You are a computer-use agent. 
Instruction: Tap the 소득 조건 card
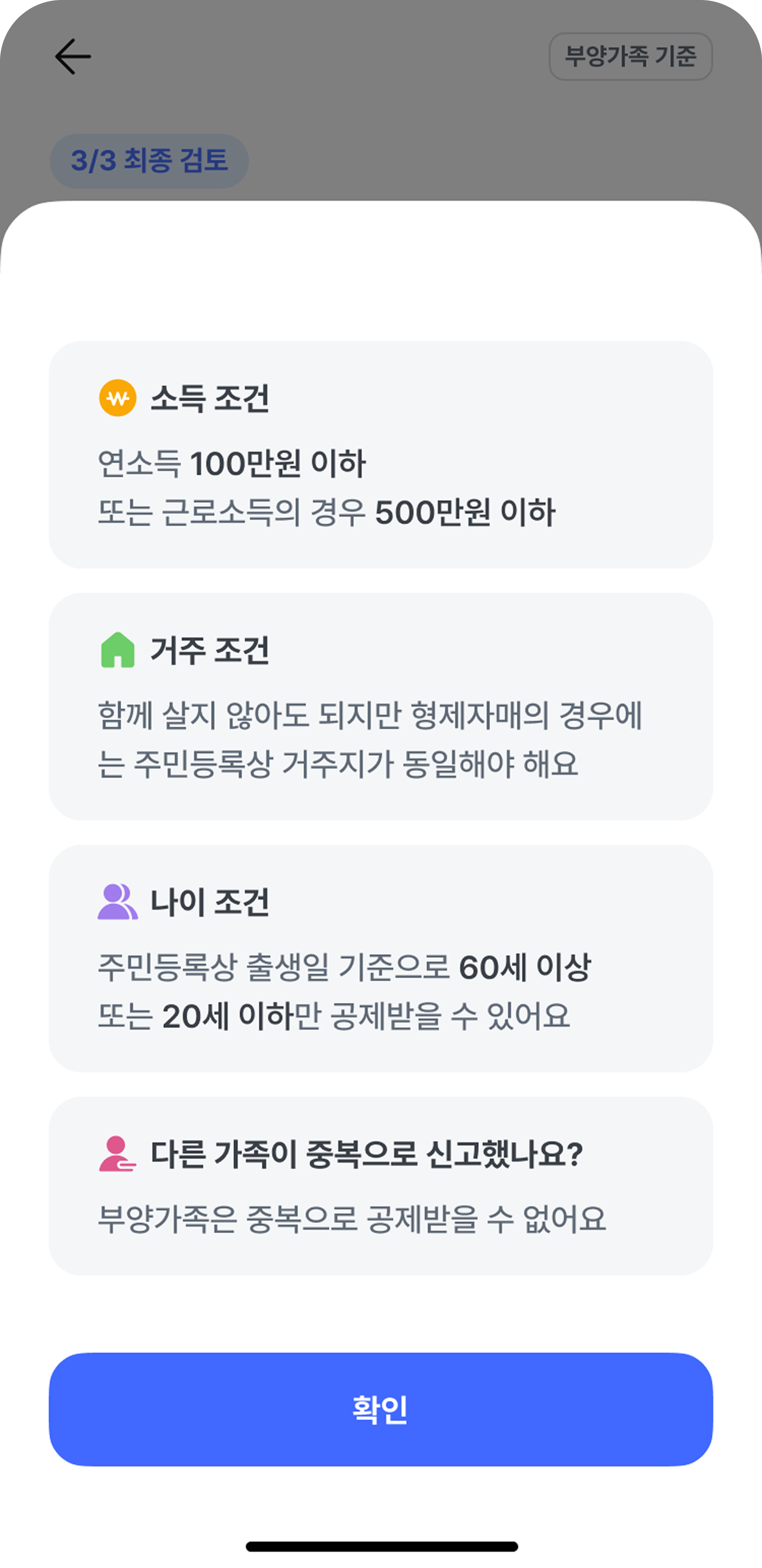tap(381, 454)
